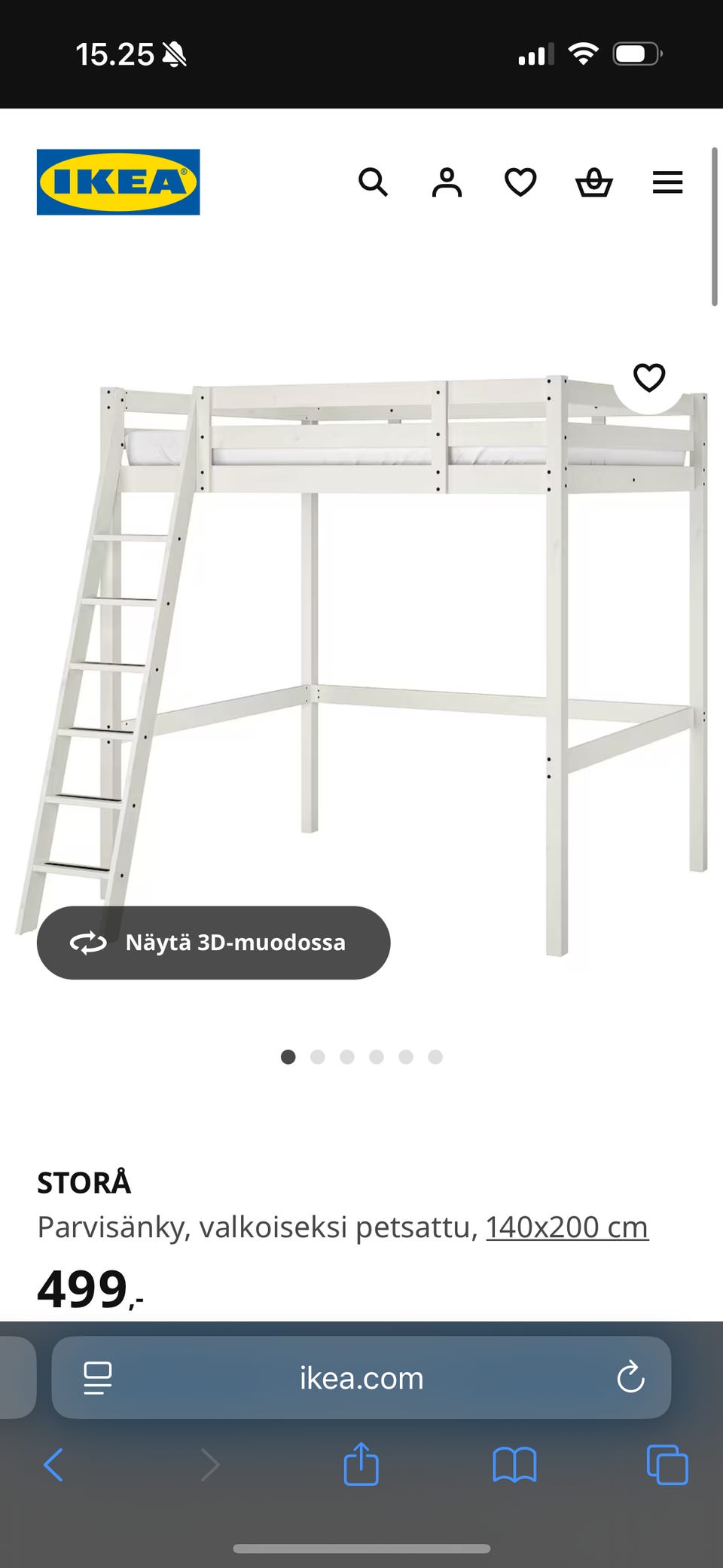Open the favorites wishlist in header
This screenshot has height=1568, width=723.
pos(520,182)
